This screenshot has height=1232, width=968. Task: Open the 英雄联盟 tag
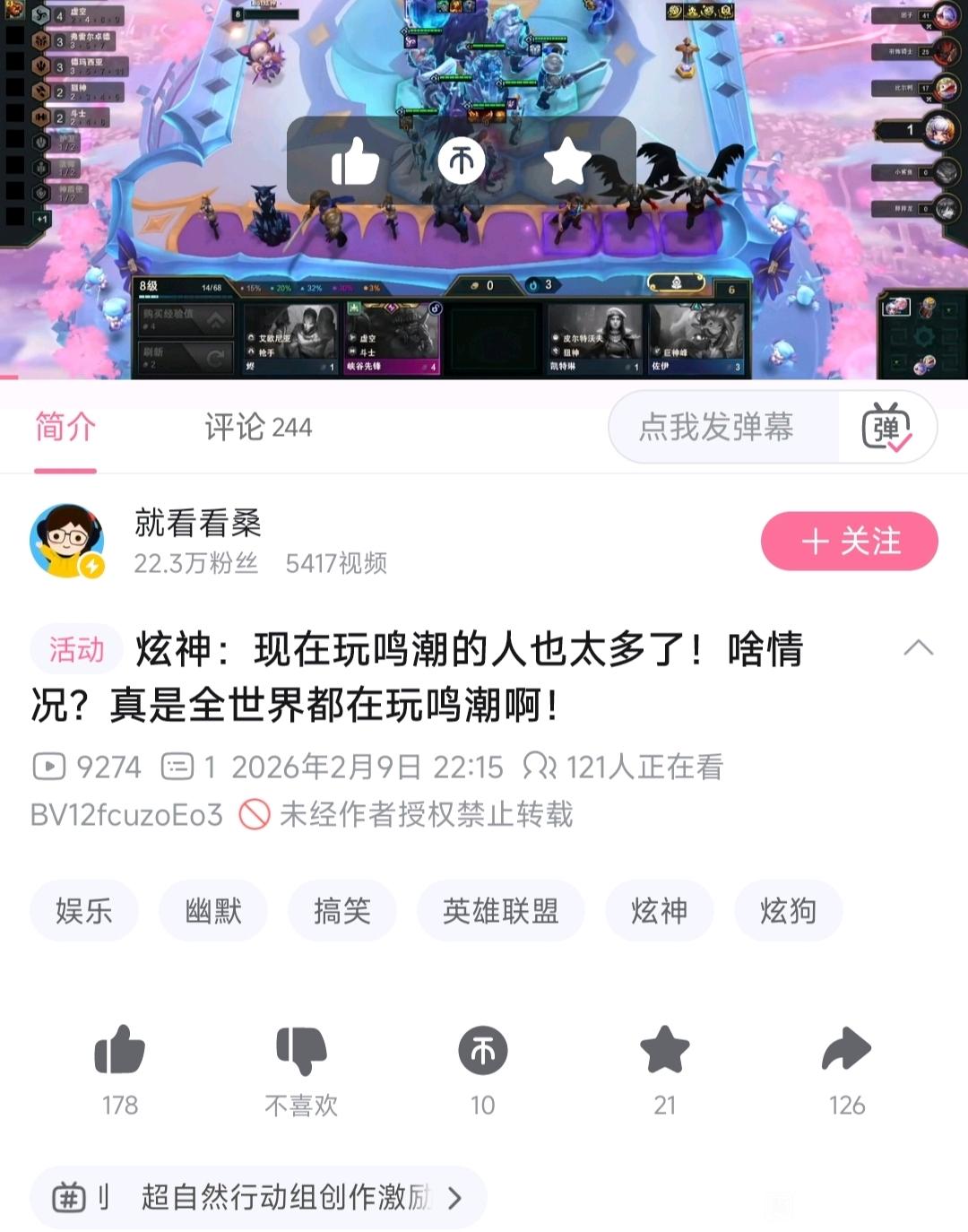pos(500,911)
